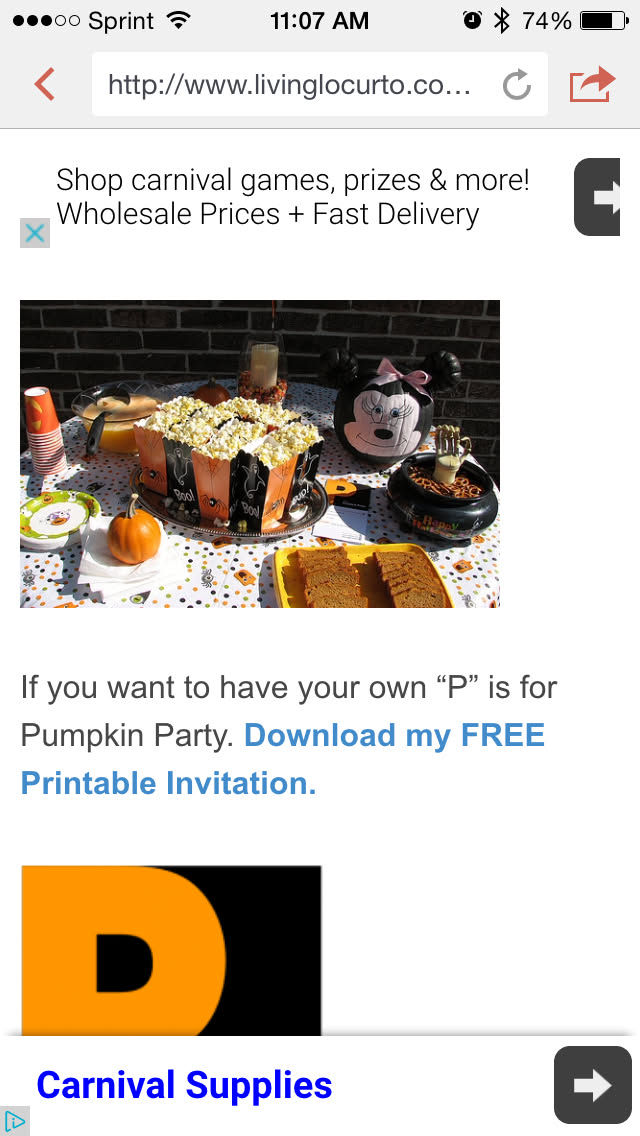Go back with the red arrow

(44, 84)
